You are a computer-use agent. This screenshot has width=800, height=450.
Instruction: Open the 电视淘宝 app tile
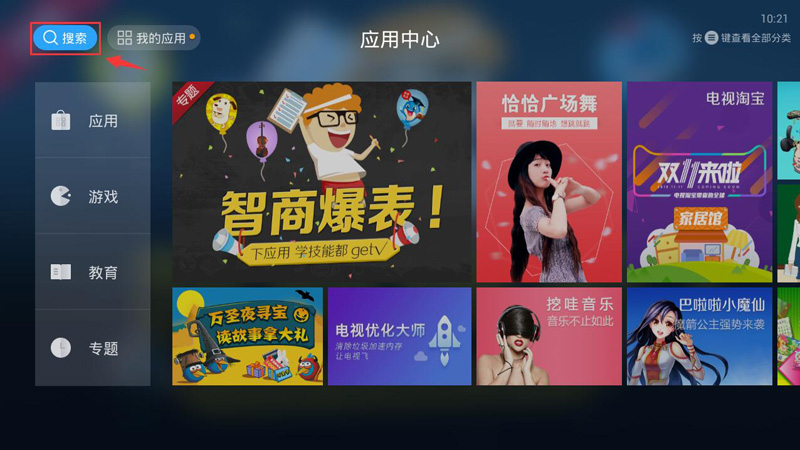click(699, 181)
